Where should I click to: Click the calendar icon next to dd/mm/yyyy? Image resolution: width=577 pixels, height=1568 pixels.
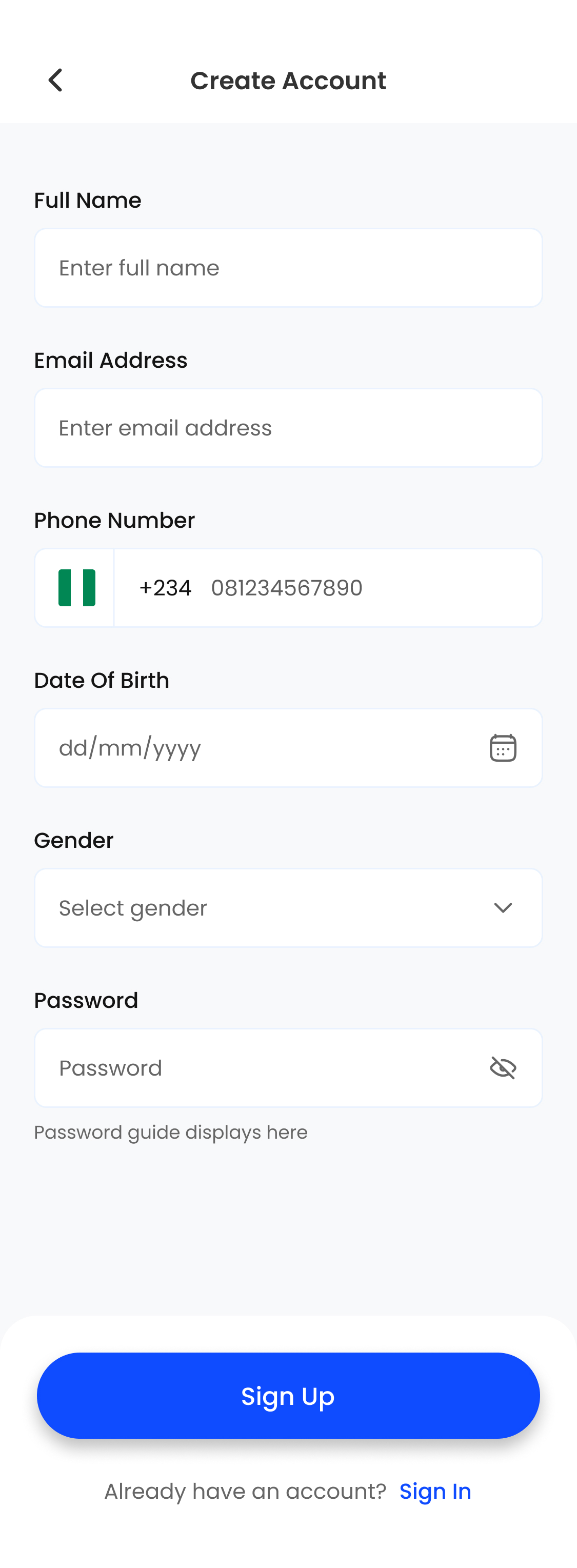(x=503, y=747)
